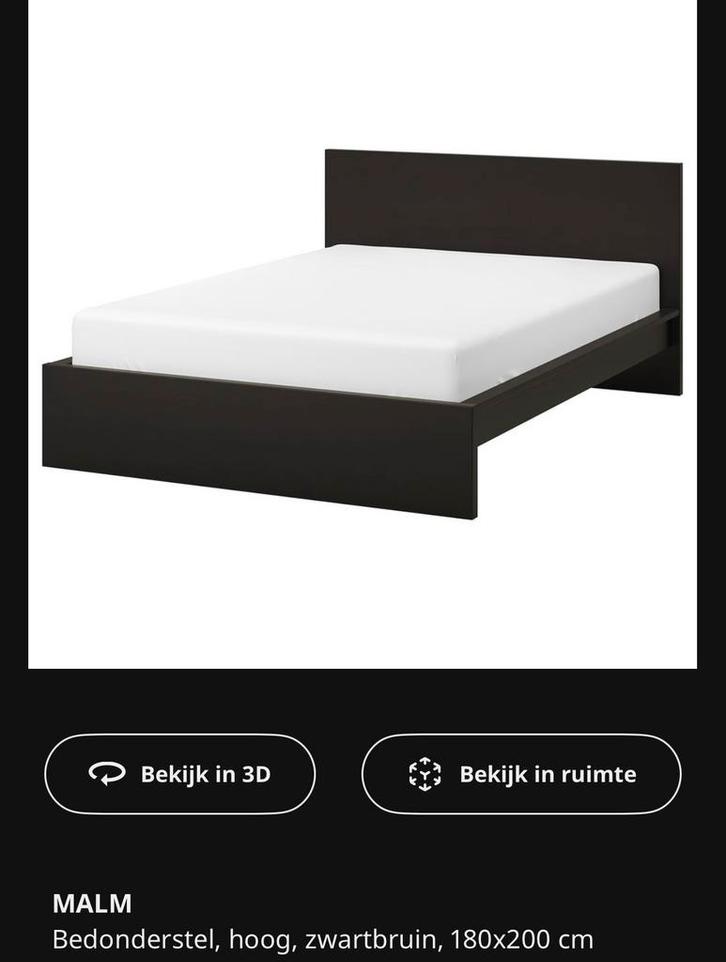Screen dimensions: 726x962
Task: Open the 3D preview via its icon
Action: [x=180, y=772]
